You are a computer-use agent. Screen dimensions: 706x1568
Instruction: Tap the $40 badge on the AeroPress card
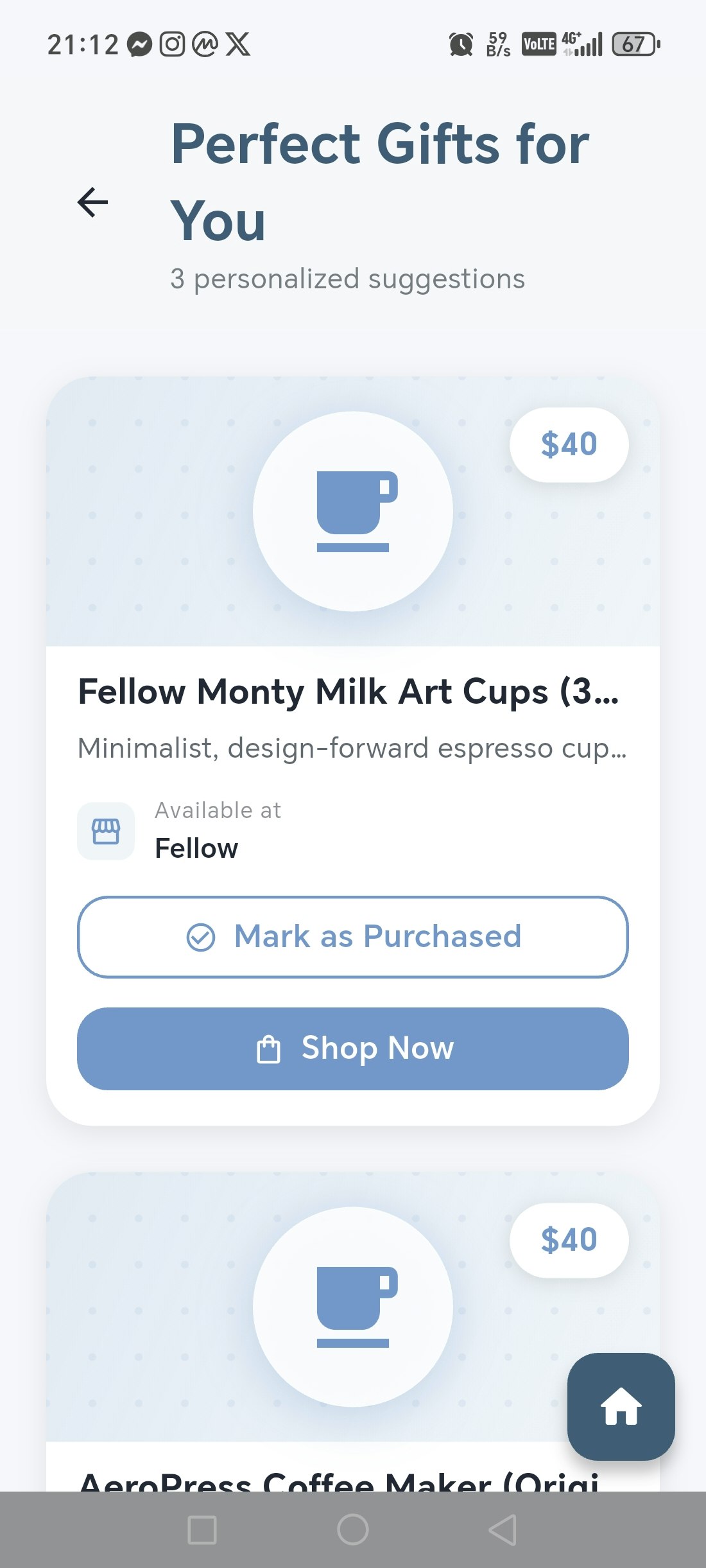tap(569, 1239)
